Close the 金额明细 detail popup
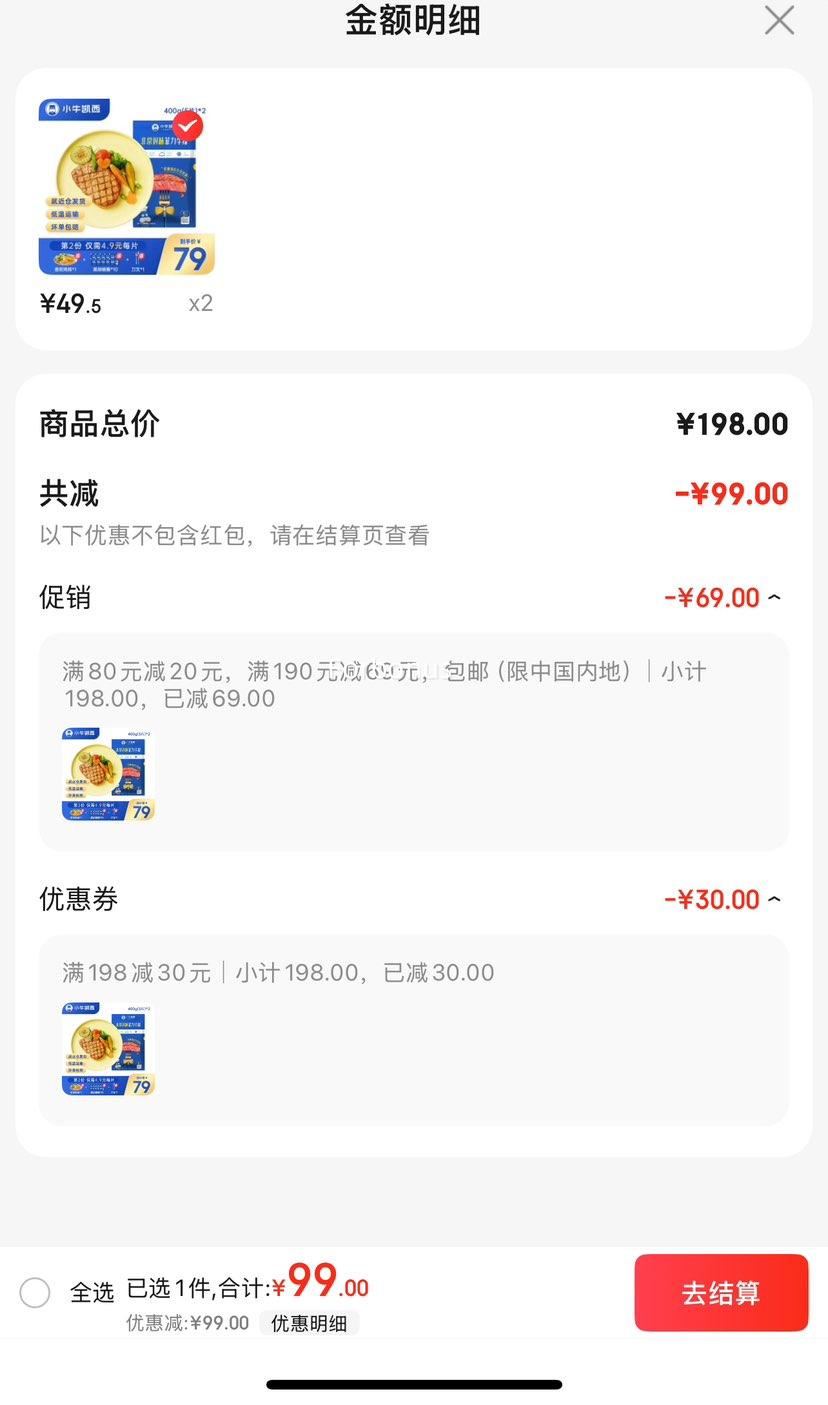This screenshot has height=1405, width=828. pos(779,20)
